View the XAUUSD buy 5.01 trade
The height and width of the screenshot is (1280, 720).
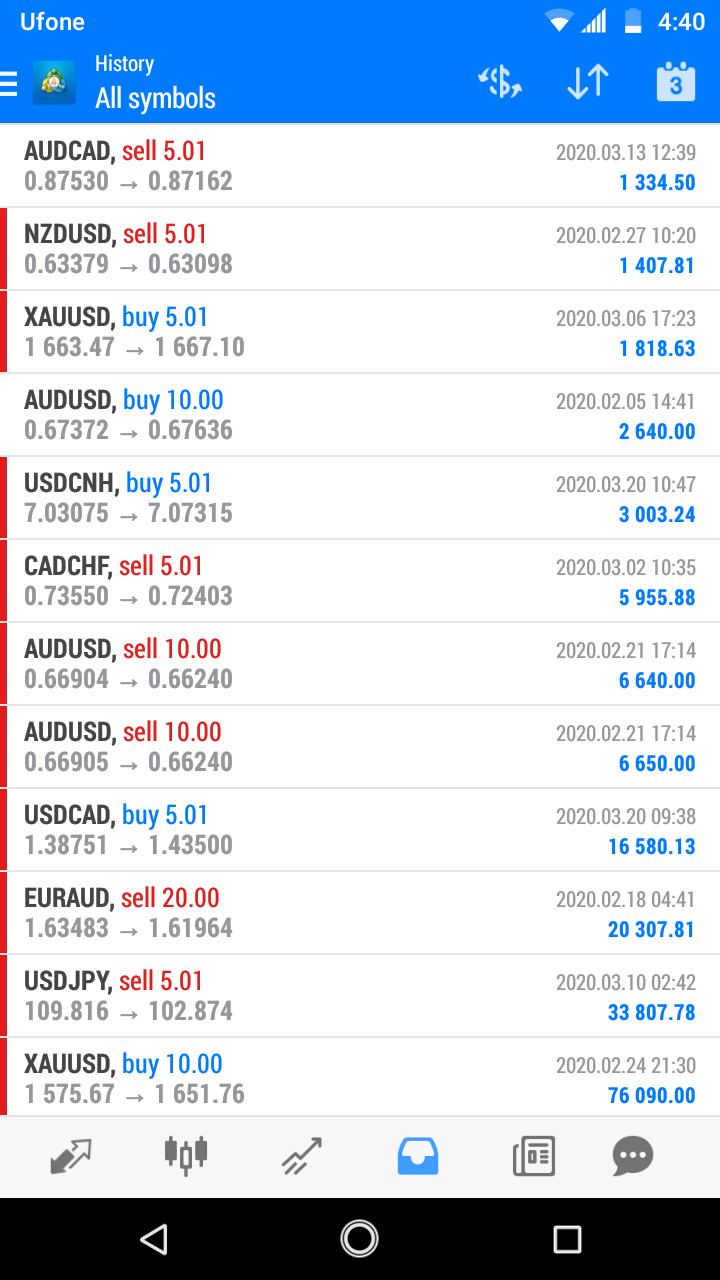(360, 332)
